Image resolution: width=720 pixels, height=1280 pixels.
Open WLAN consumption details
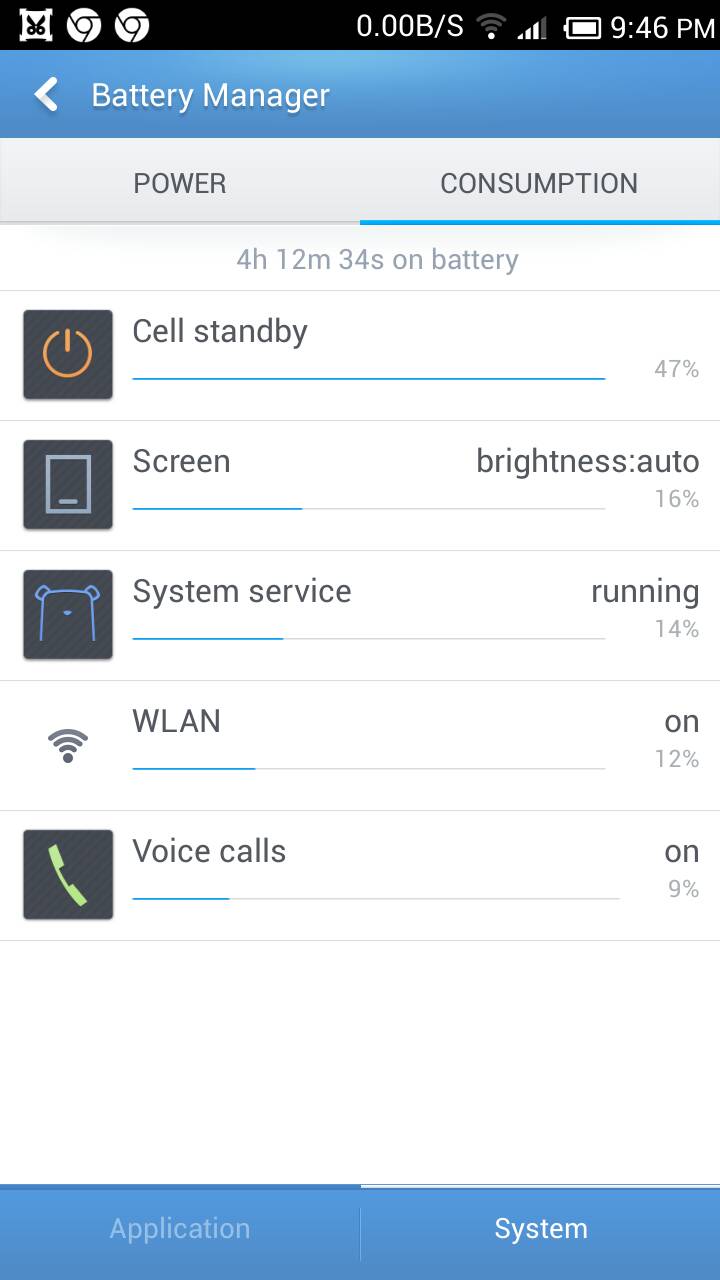[360, 746]
